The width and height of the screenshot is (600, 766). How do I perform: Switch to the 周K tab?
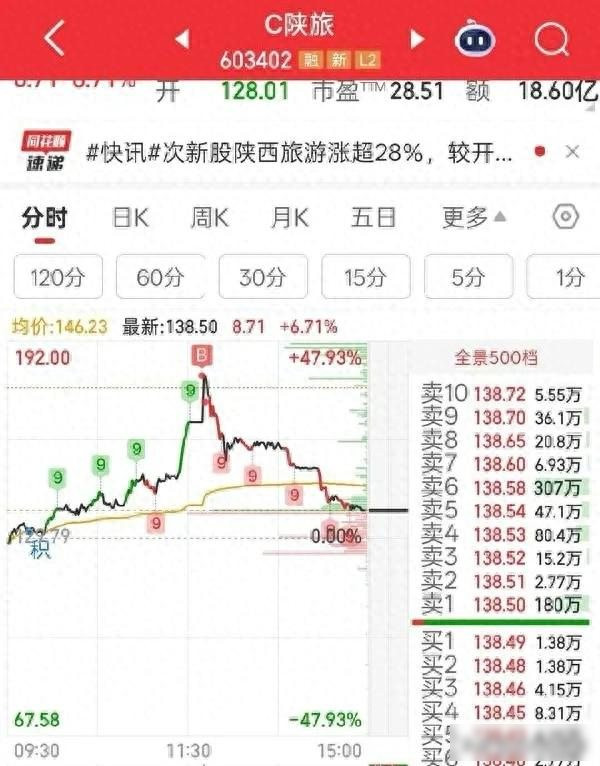coord(210,218)
